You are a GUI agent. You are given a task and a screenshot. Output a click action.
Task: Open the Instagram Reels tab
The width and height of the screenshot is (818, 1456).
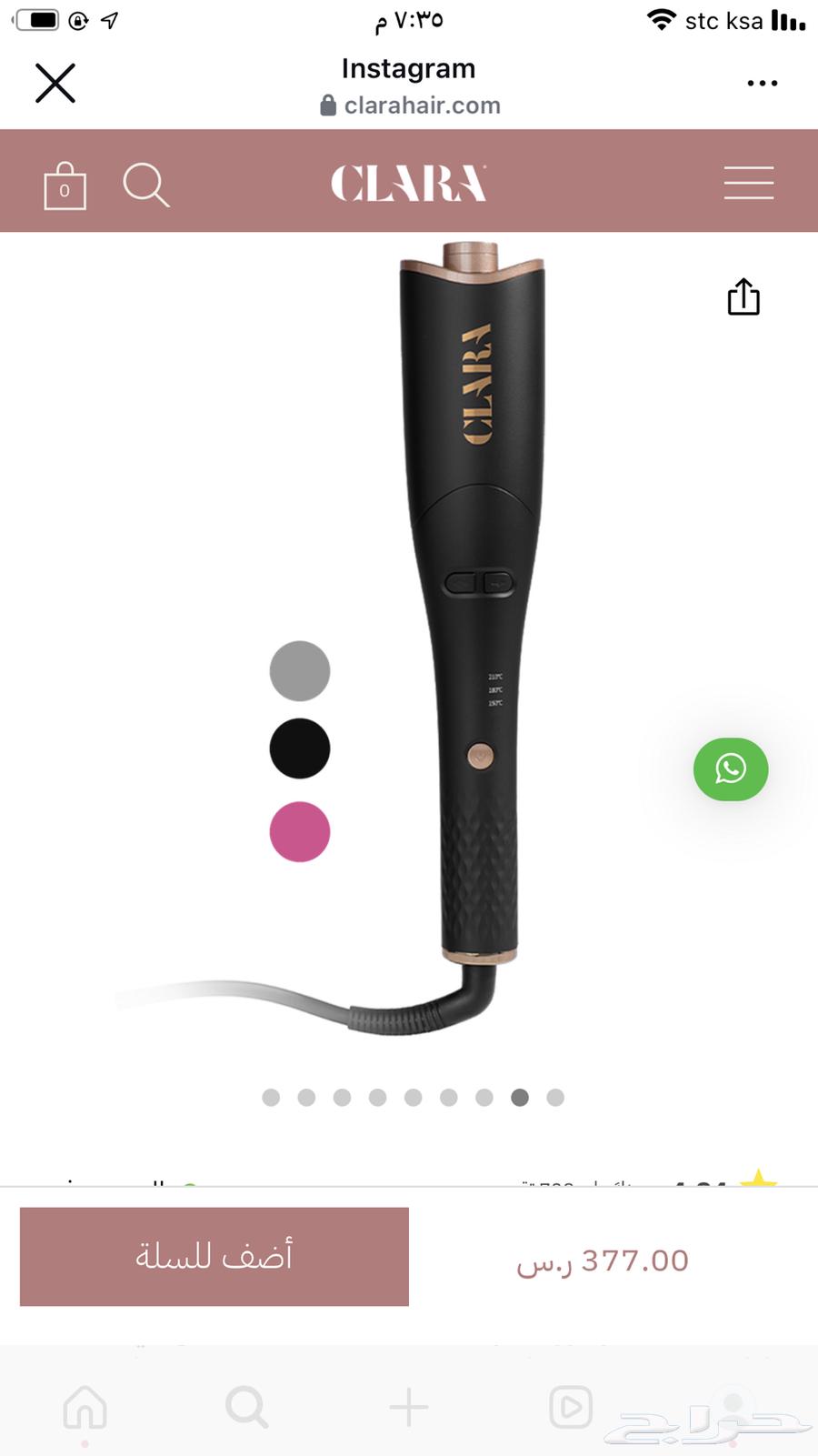coord(571,1408)
